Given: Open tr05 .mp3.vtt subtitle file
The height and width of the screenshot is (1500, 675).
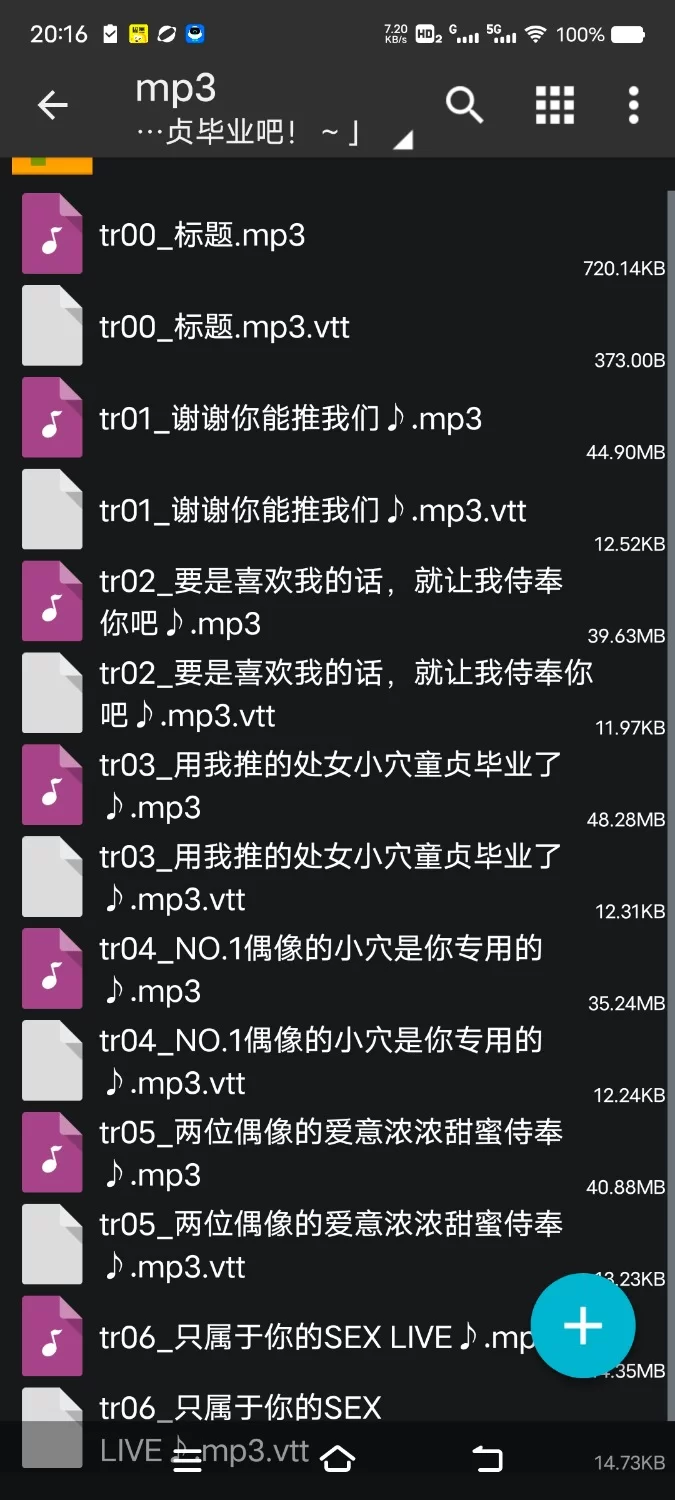Looking at the screenshot, I should click(x=330, y=1246).
